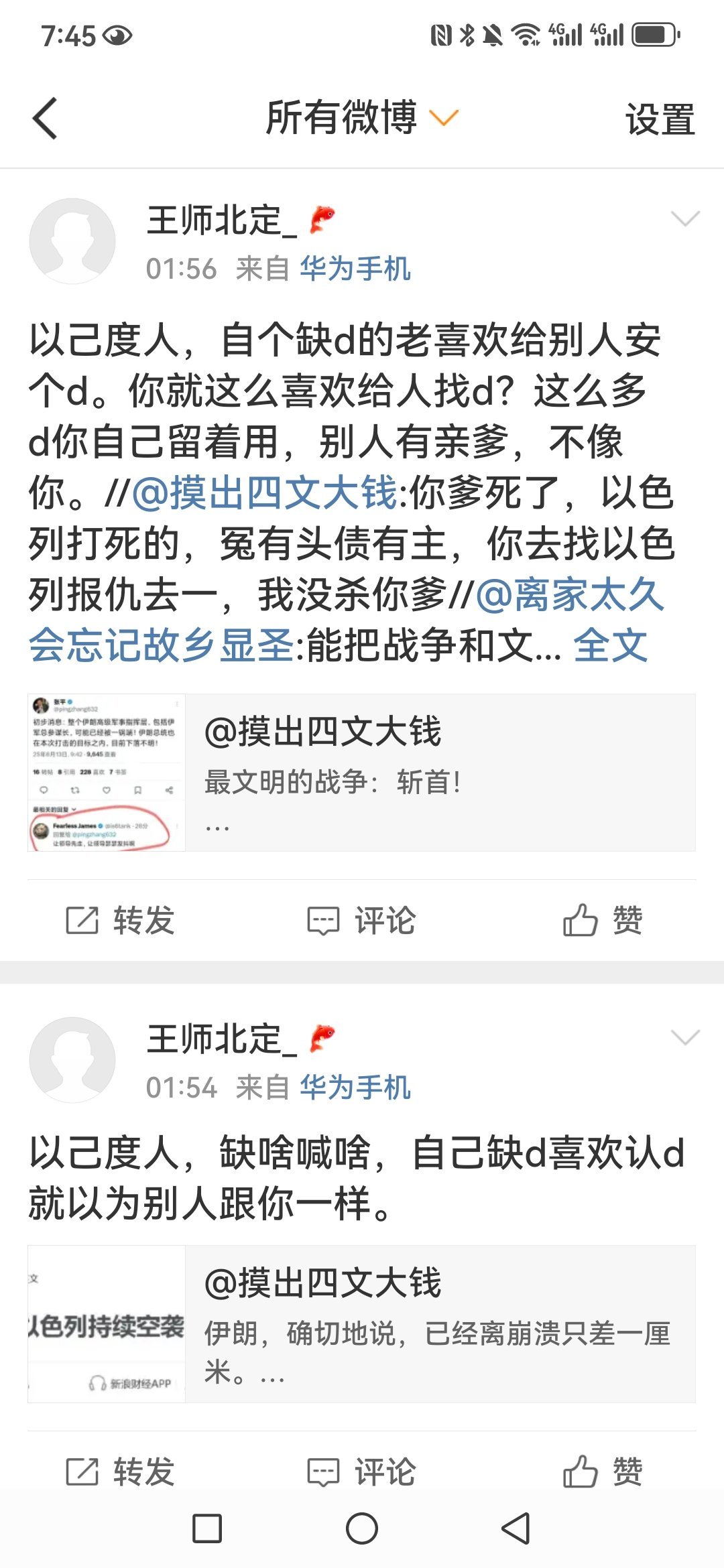Tap the system home button
This screenshot has width=724, height=1568.
[362, 1529]
